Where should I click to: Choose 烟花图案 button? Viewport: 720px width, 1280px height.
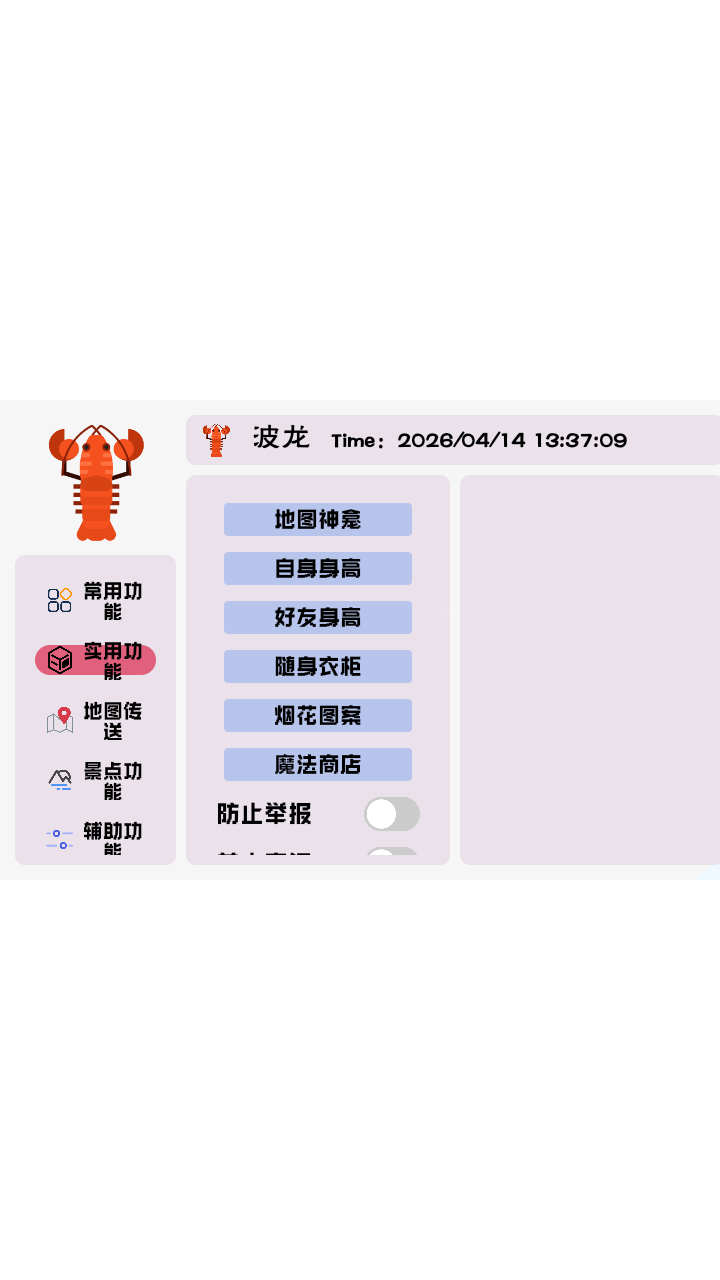[318, 715]
